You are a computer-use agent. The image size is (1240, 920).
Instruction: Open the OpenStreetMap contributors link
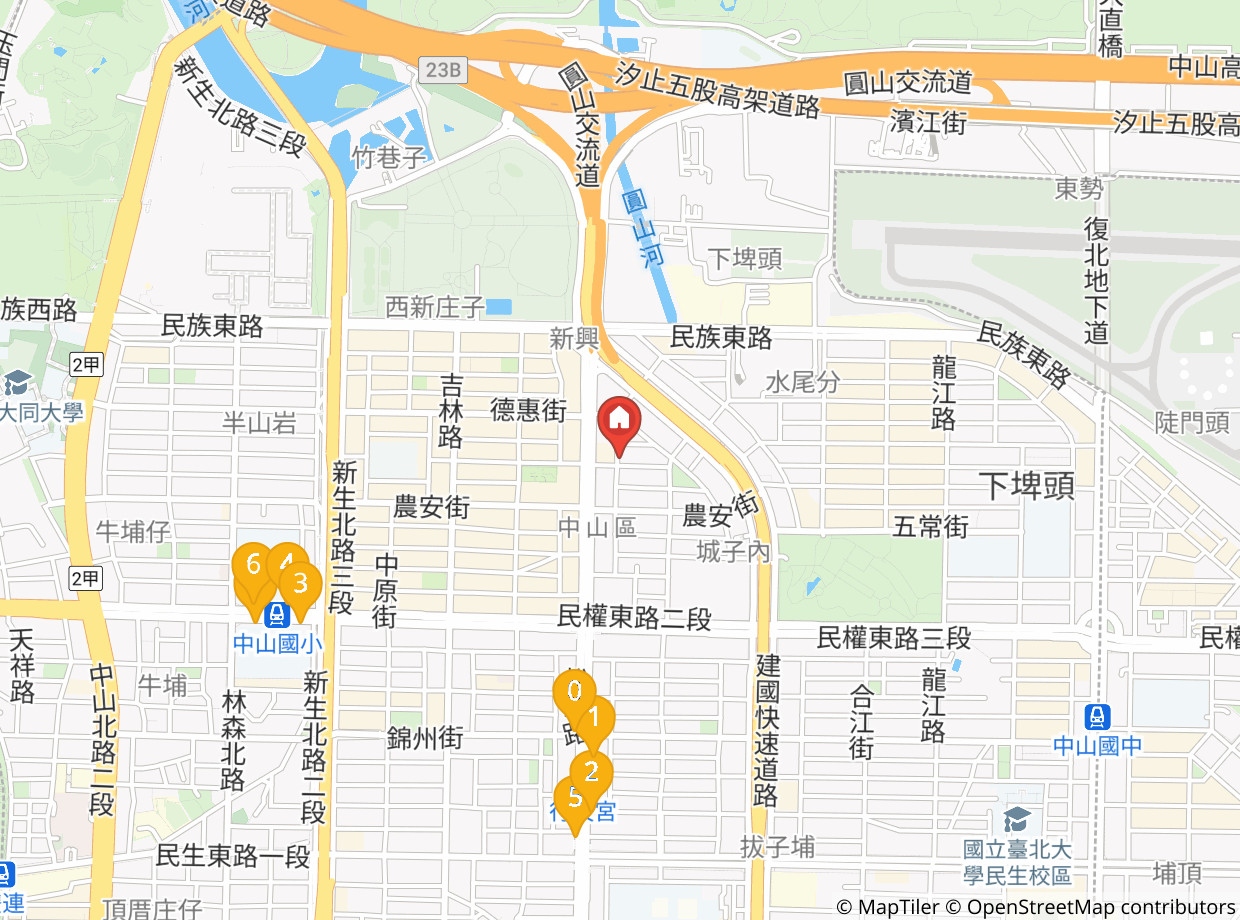(1099, 907)
